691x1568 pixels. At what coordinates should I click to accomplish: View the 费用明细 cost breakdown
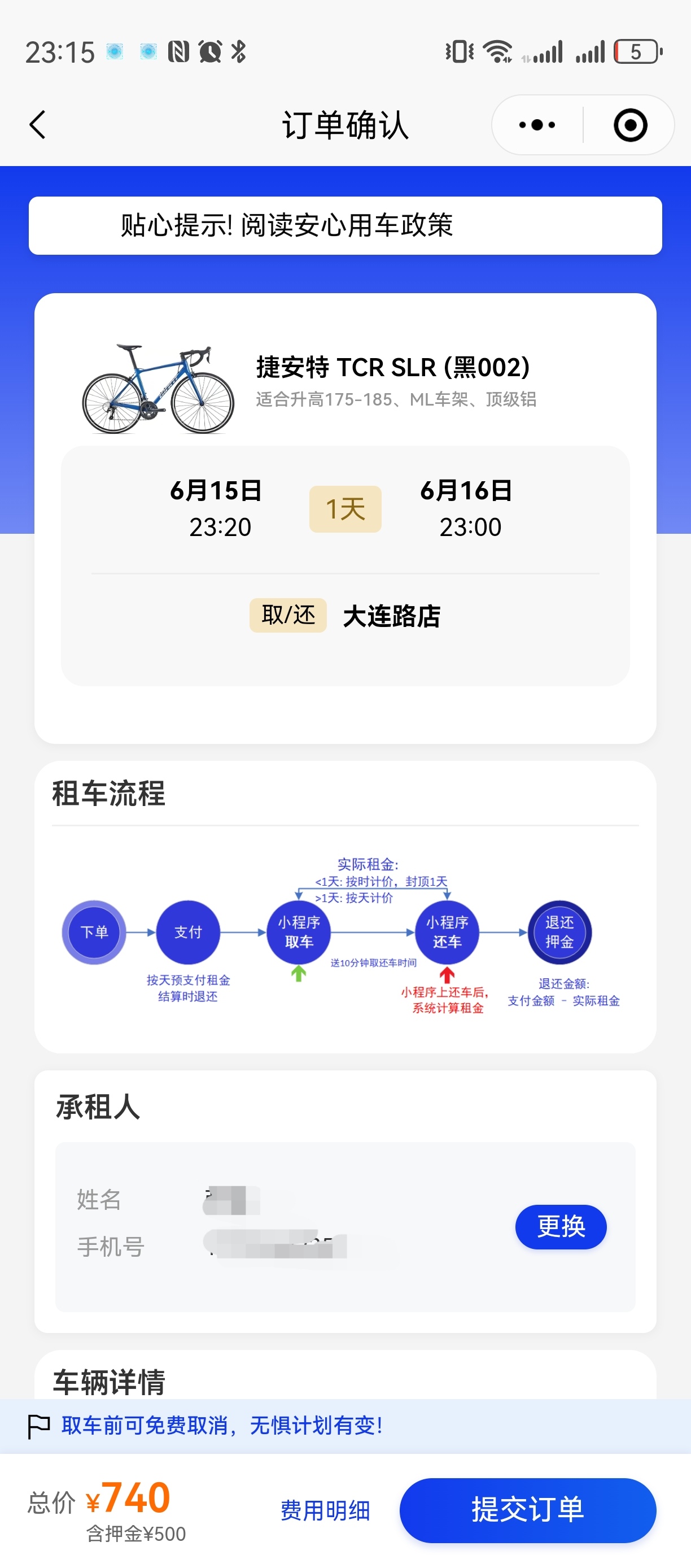point(325,1510)
